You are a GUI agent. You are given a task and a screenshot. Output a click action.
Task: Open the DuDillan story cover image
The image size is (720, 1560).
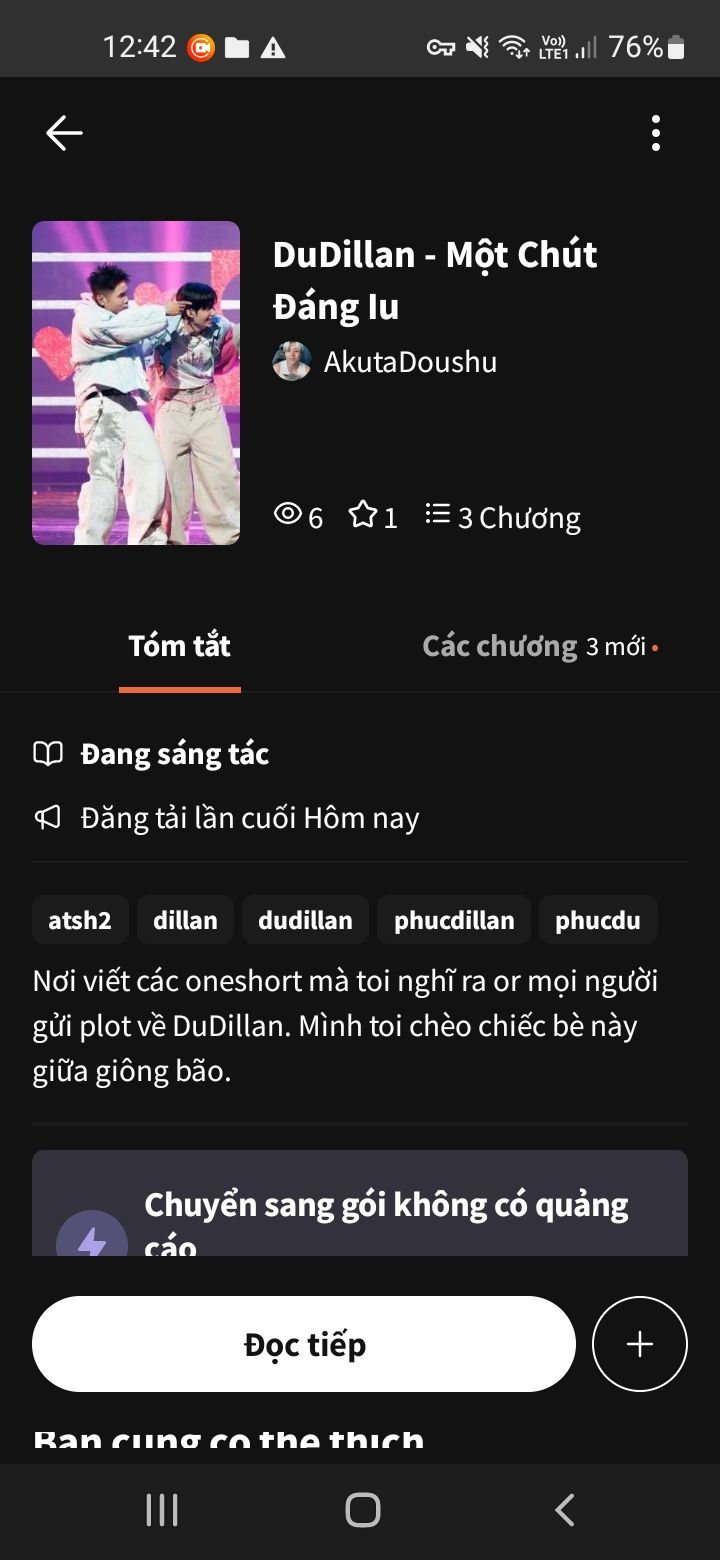tap(136, 383)
